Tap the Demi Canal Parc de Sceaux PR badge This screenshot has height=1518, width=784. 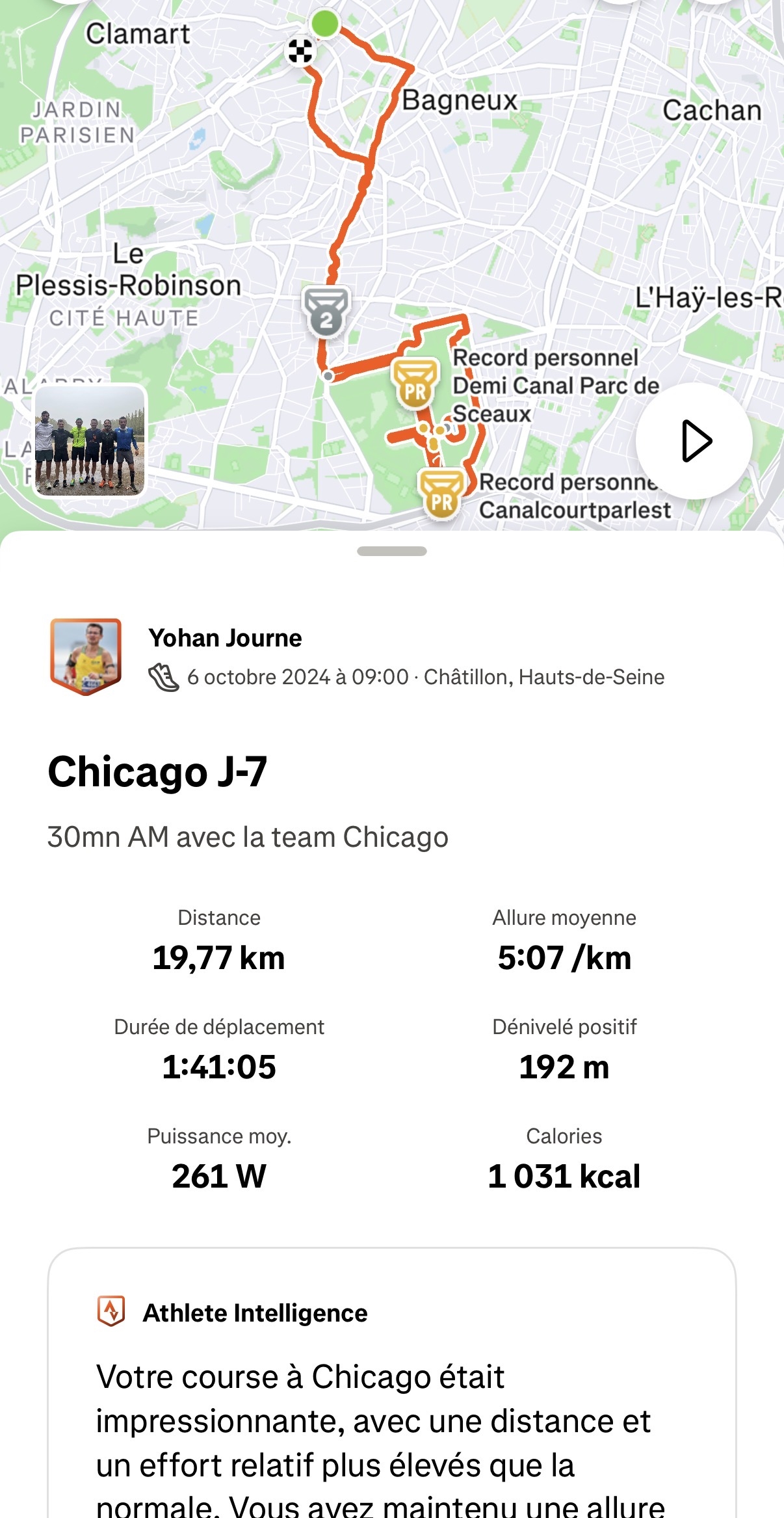tap(415, 384)
